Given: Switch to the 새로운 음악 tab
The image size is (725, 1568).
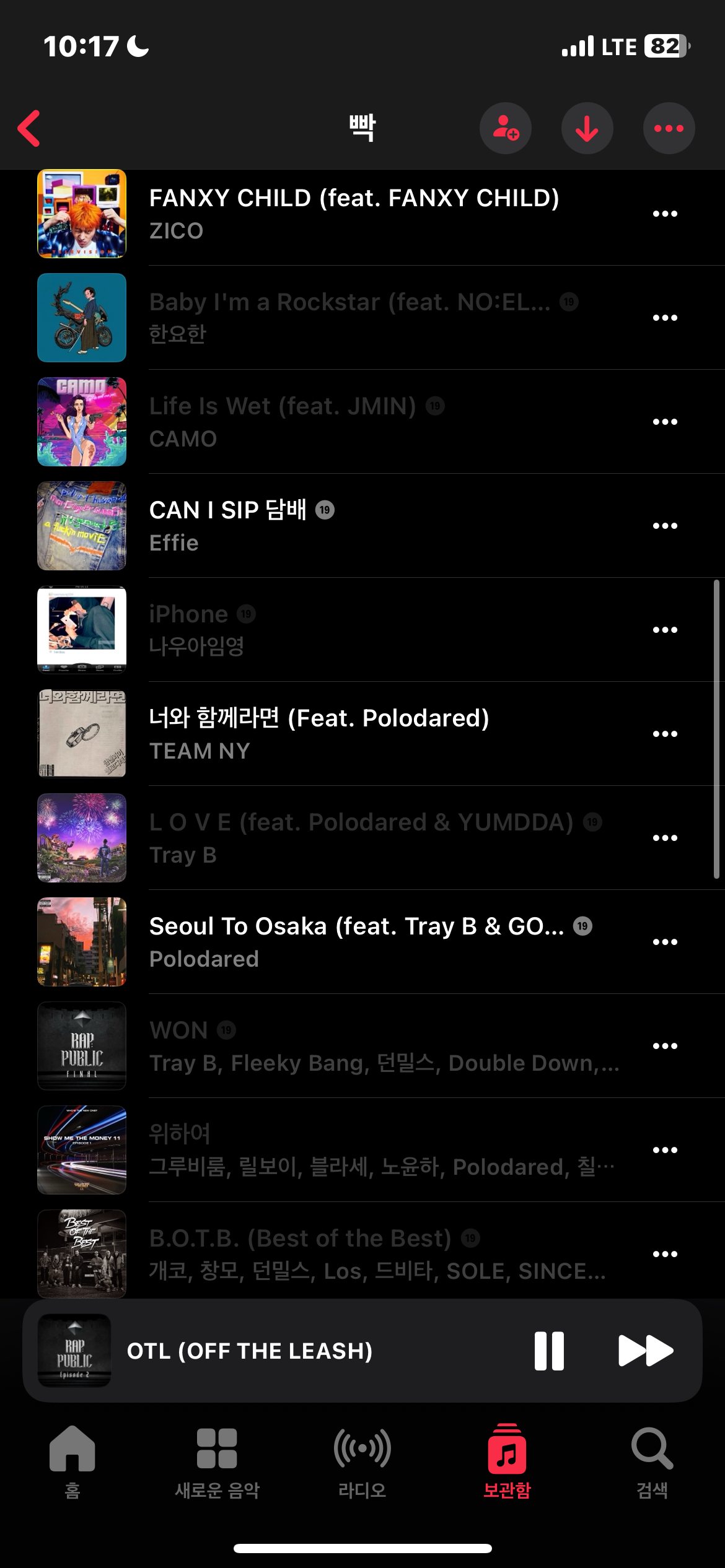Looking at the screenshot, I should pyautogui.click(x=217, y=1461).
